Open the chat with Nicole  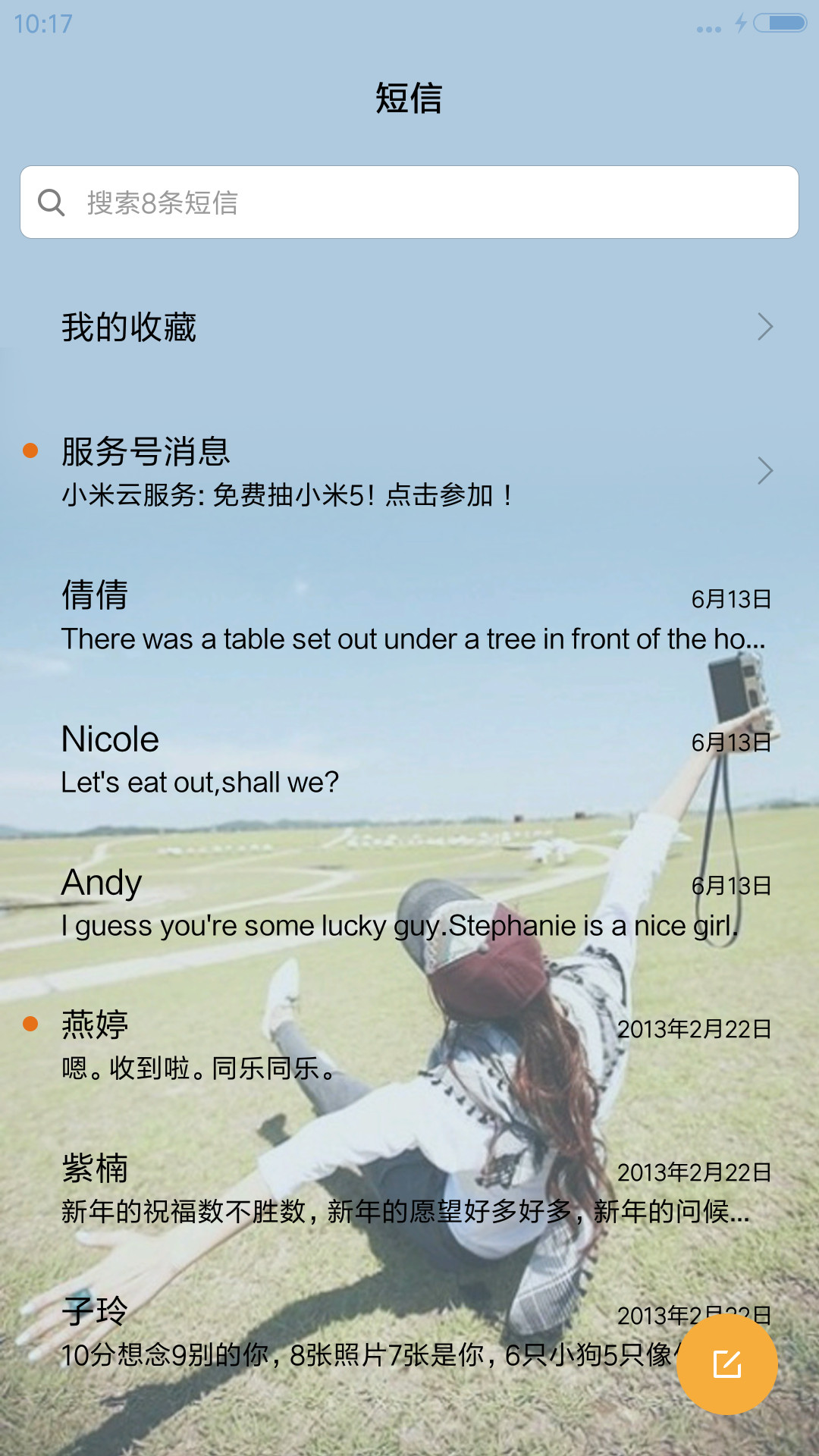[409, 759]
